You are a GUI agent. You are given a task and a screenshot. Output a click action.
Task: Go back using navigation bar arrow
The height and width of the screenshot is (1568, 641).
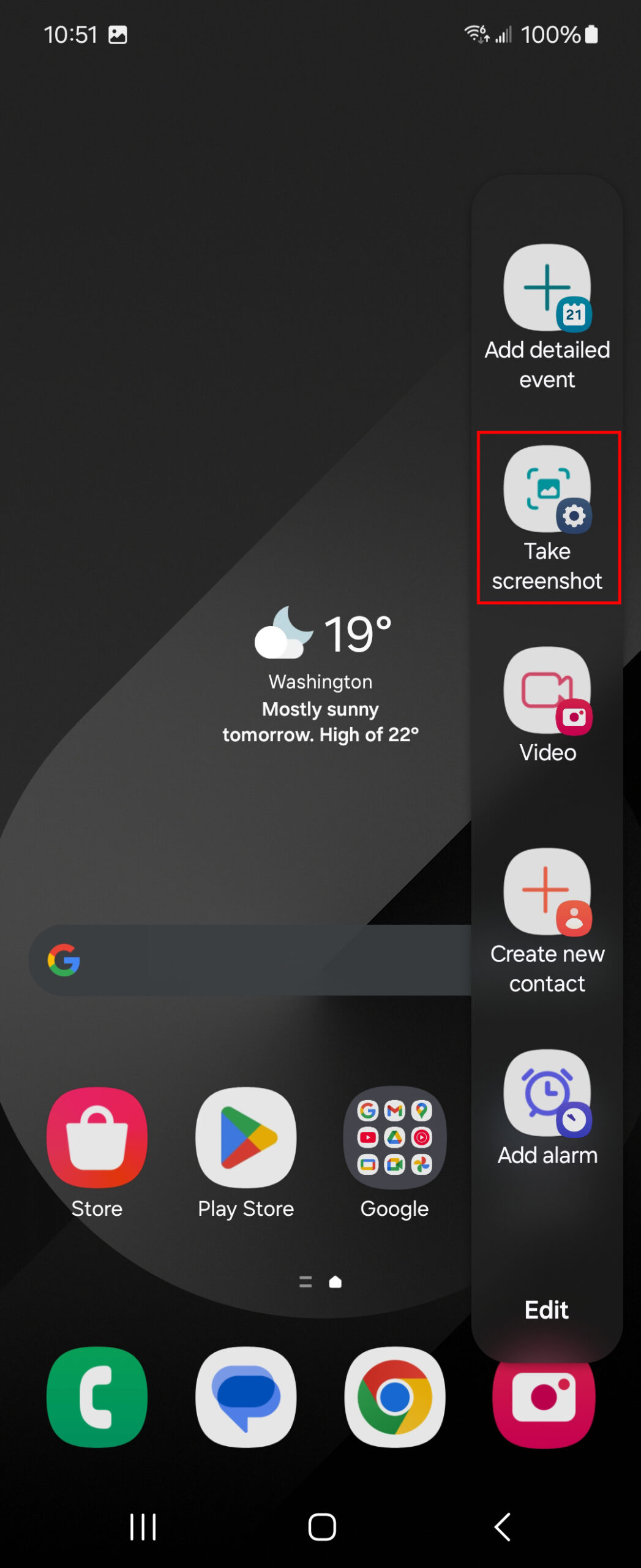click(502, 1526)
